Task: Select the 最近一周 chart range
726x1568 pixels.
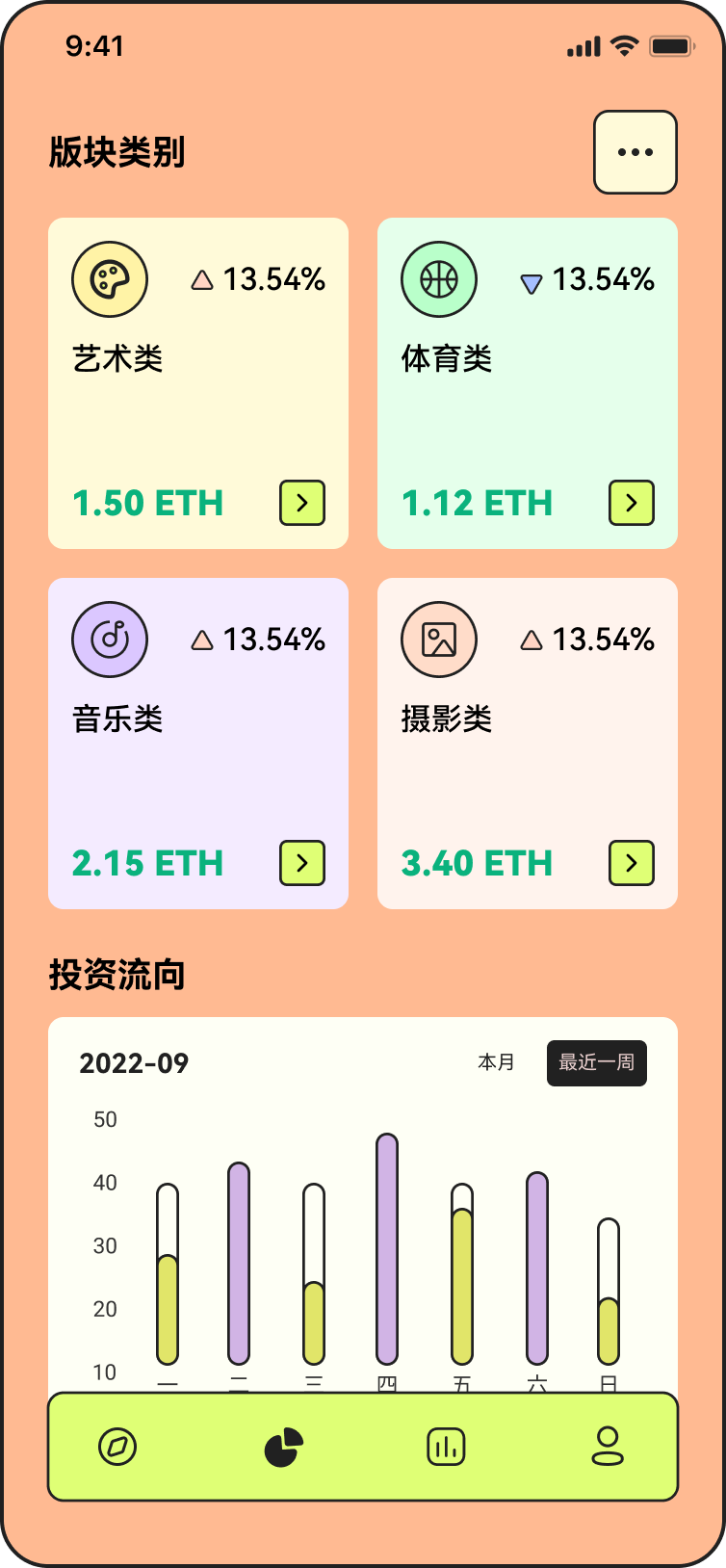Action: (597, 1062)
